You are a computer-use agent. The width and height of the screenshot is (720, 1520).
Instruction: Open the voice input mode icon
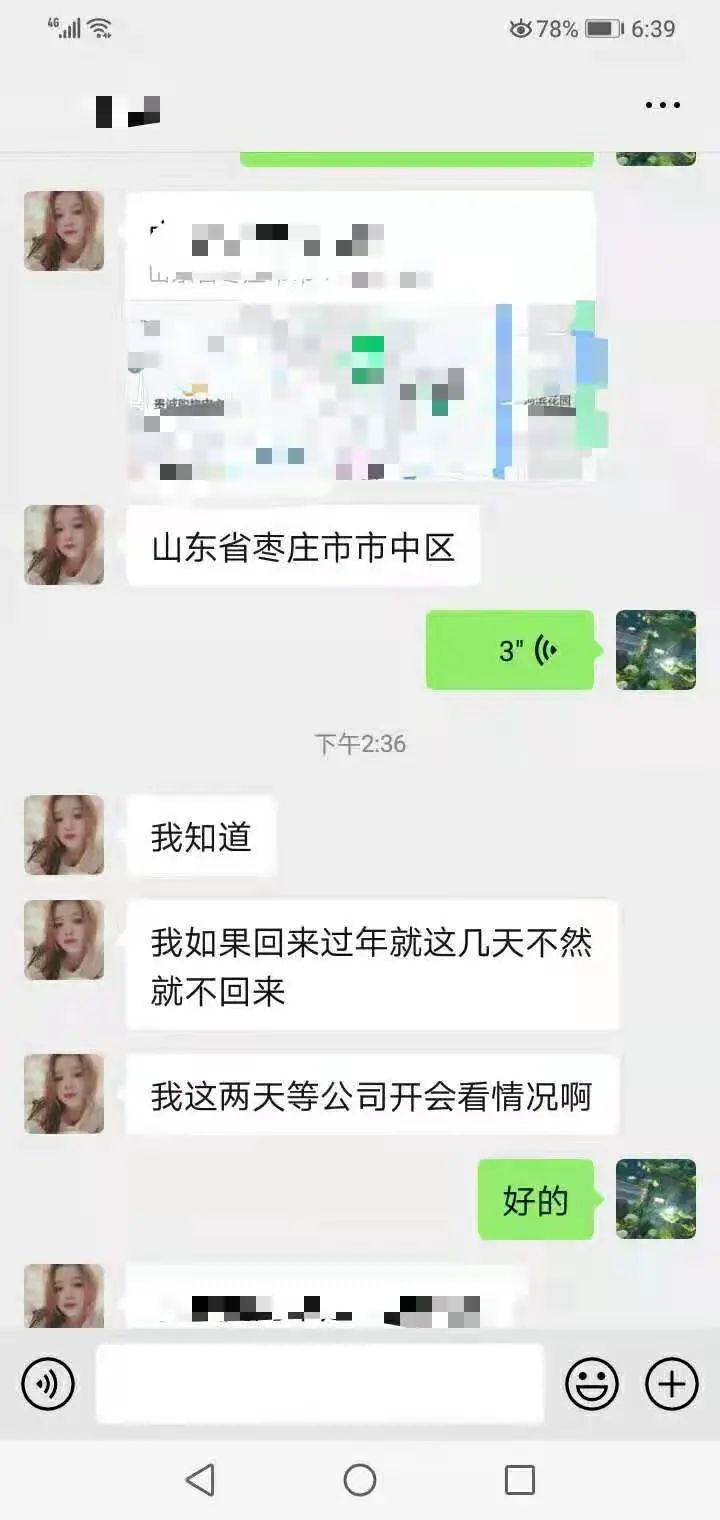pos(47,1384)
